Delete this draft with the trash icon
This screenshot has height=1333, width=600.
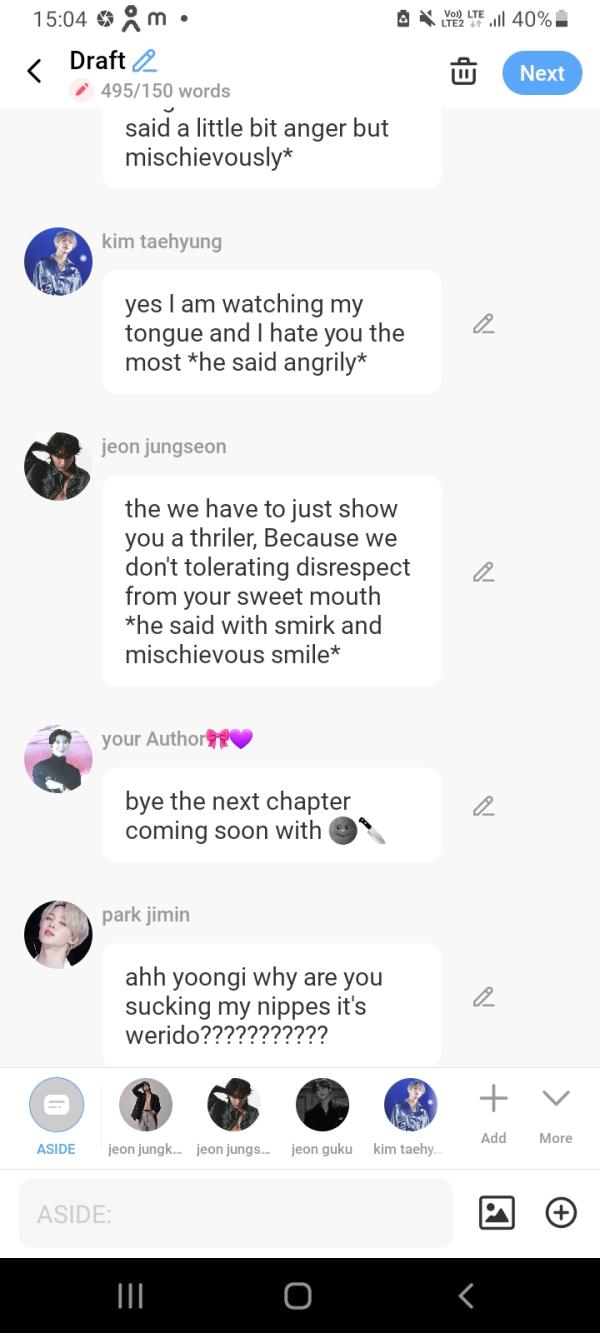coord(464,72)
